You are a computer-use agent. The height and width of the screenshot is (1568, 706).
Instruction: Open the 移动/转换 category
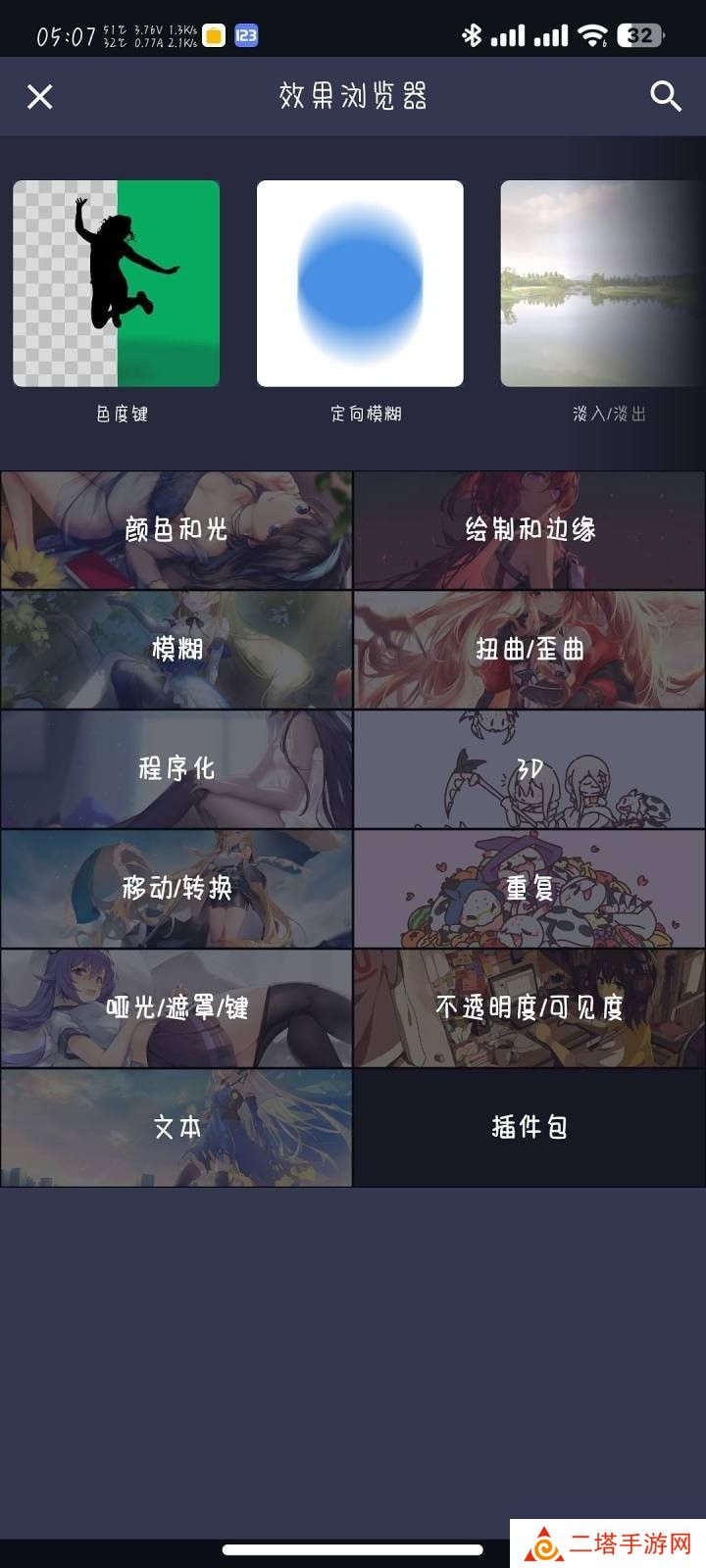(176, 889)
